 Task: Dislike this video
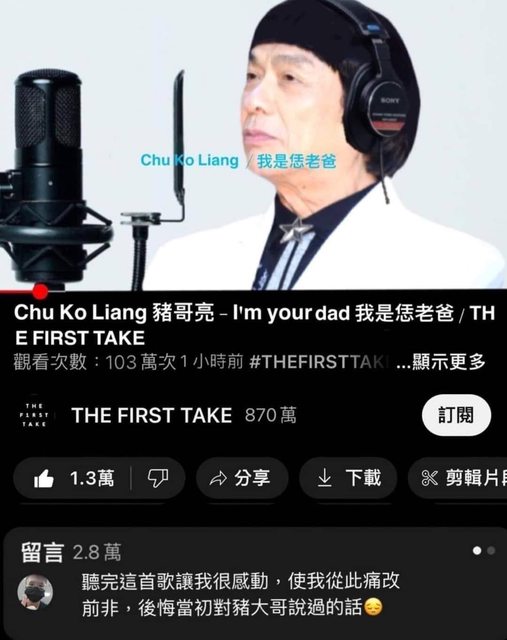[158, 478]
